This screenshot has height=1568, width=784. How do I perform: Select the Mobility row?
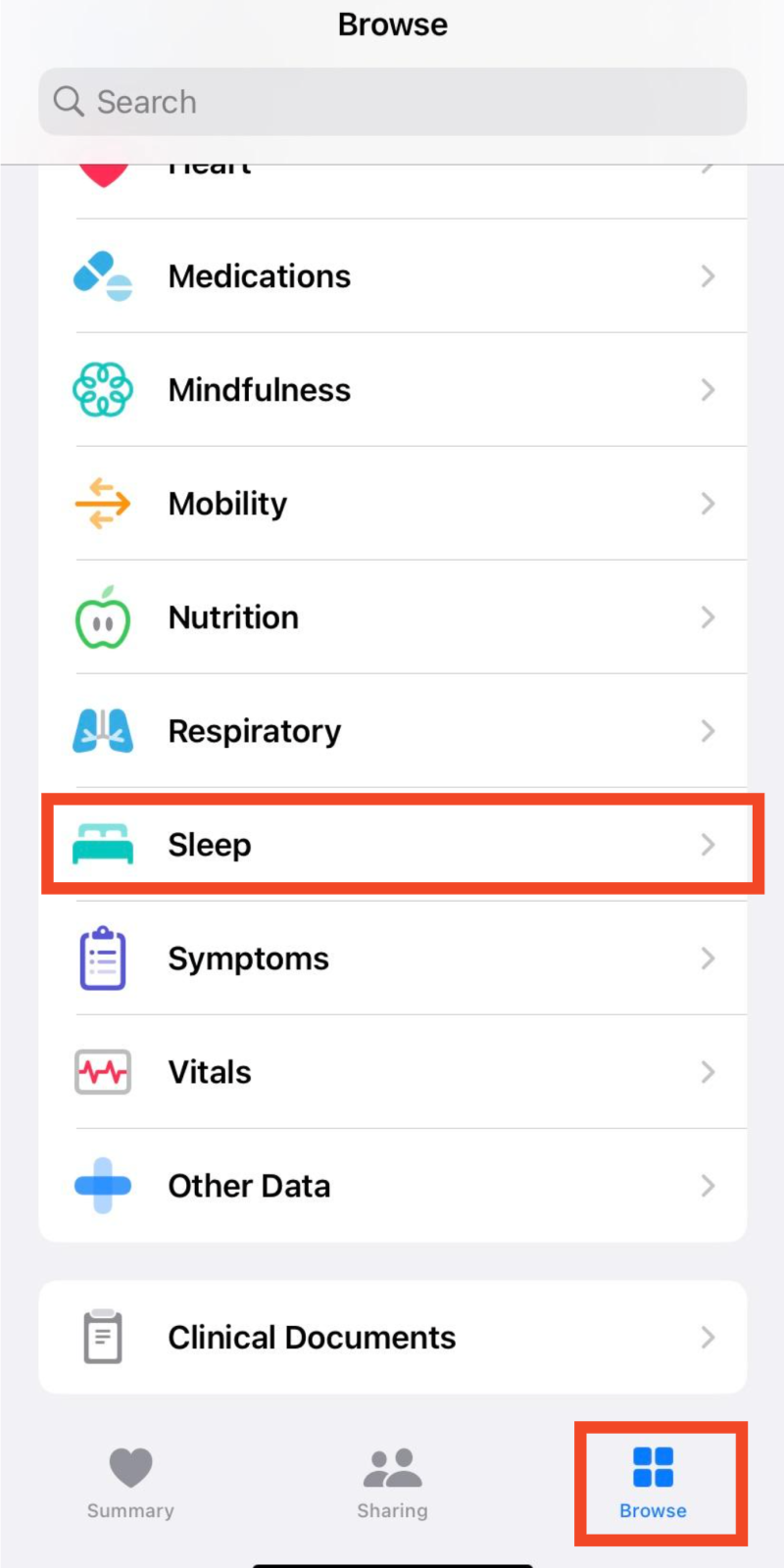coord(392,504)
